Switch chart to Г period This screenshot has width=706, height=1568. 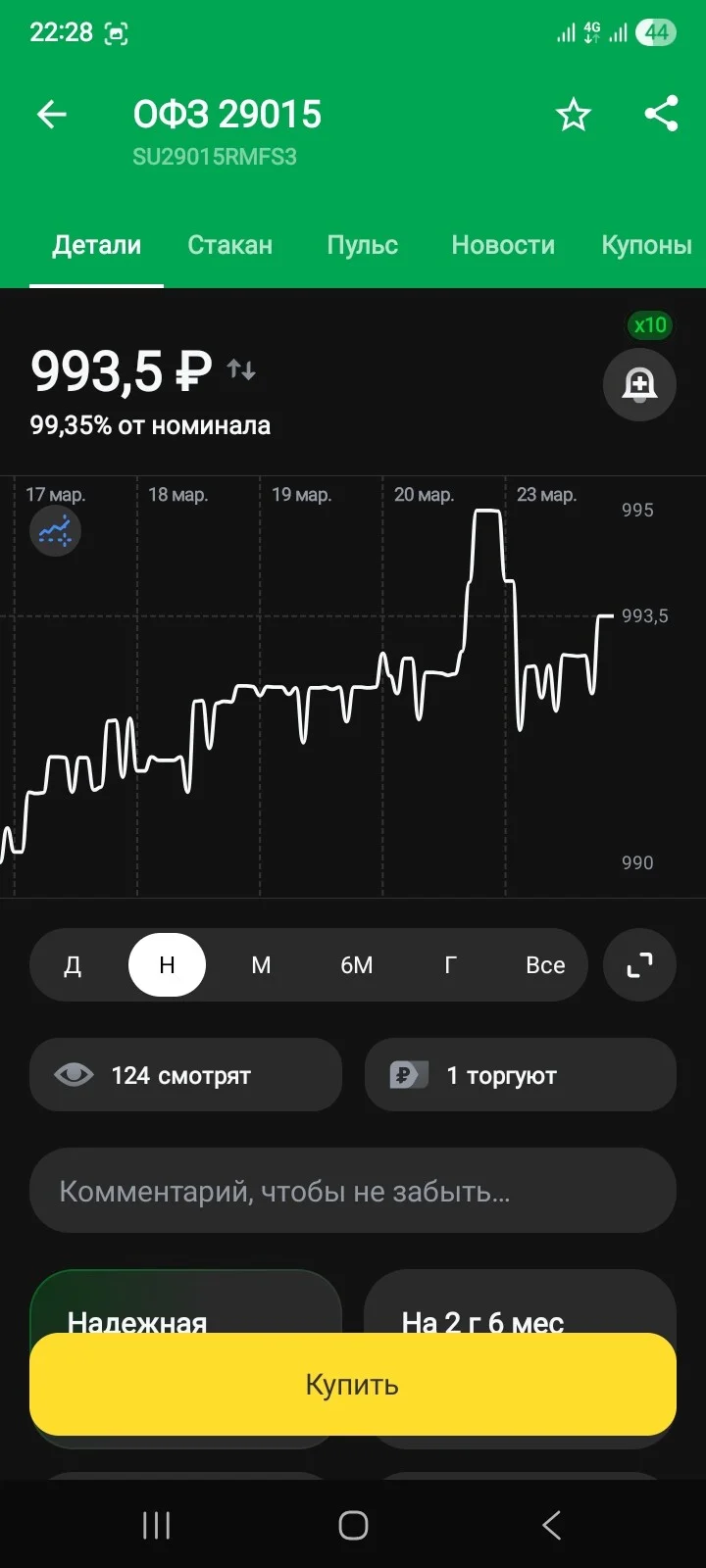(451, 965)
